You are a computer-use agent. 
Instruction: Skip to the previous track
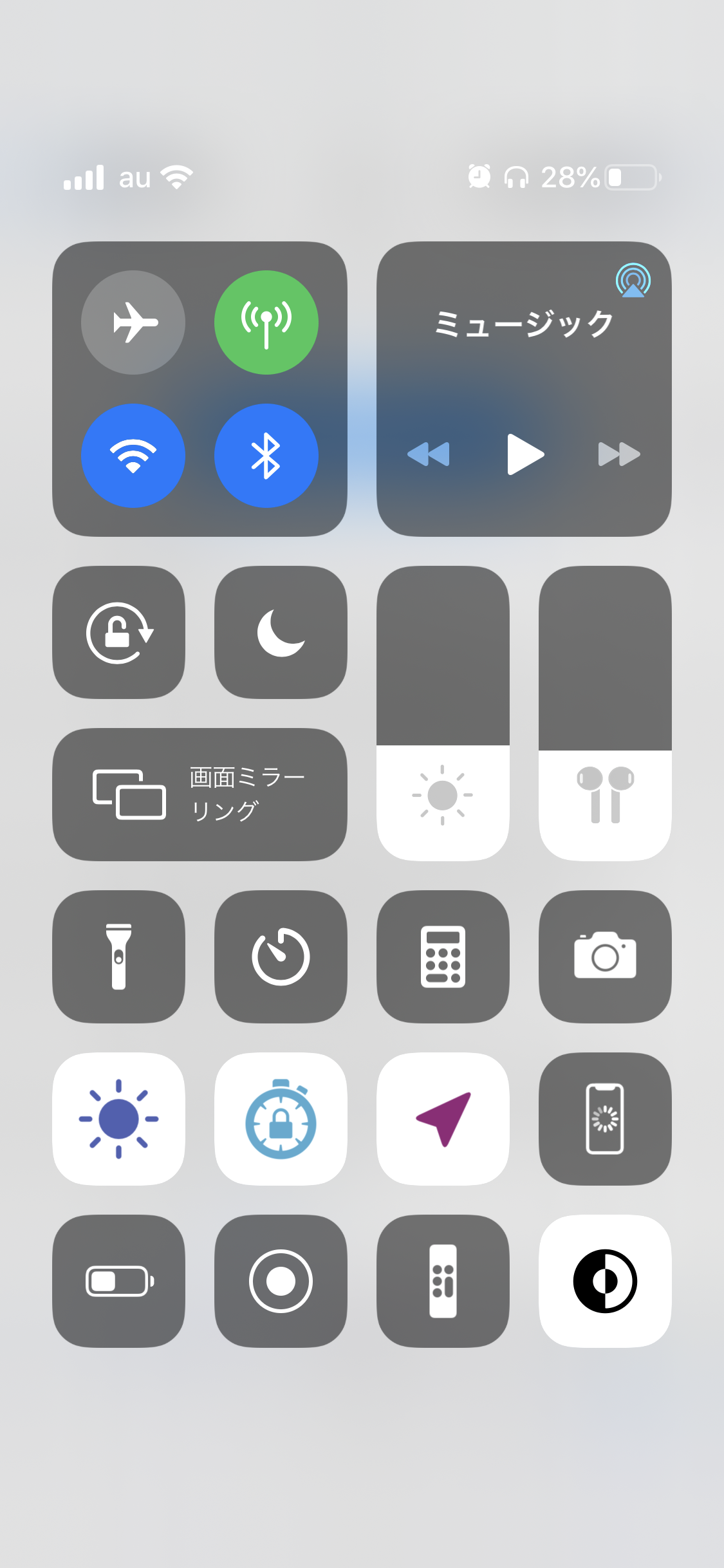tap(429, 454)
